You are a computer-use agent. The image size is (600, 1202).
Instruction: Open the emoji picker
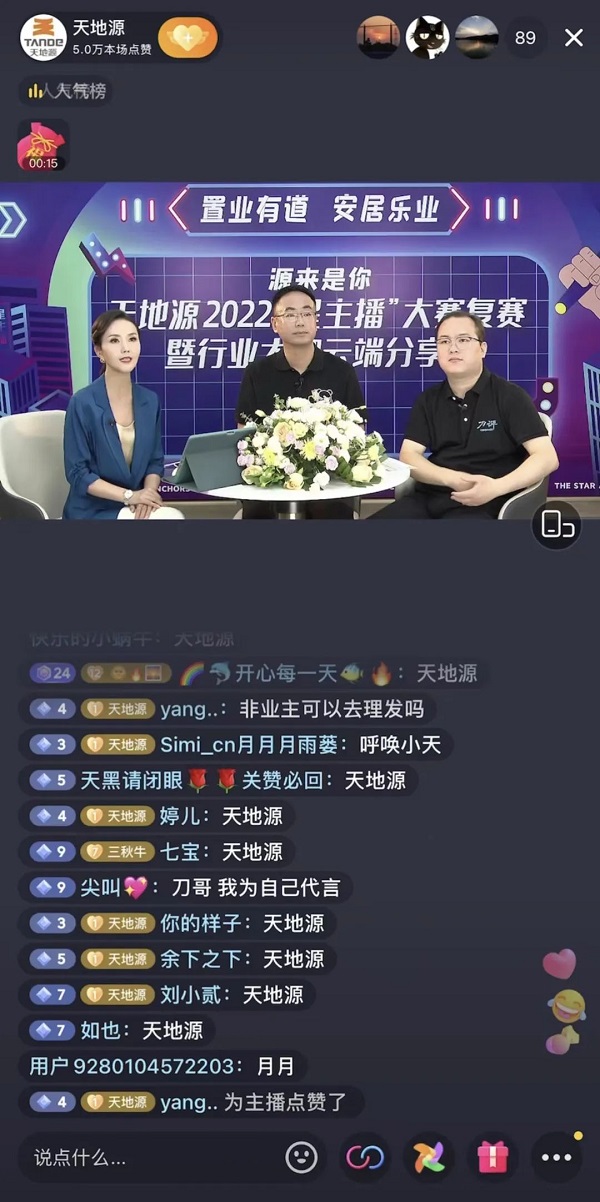pos(301,1158)
